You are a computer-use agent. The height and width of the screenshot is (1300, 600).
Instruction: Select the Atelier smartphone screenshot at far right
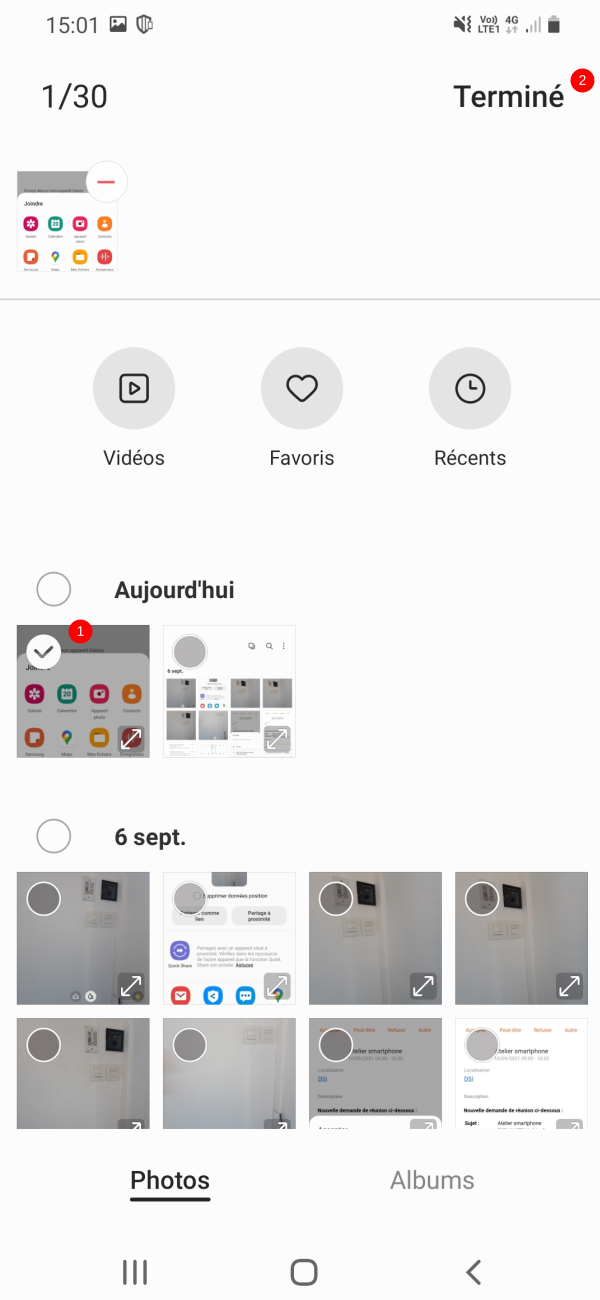click(482, 1045)
